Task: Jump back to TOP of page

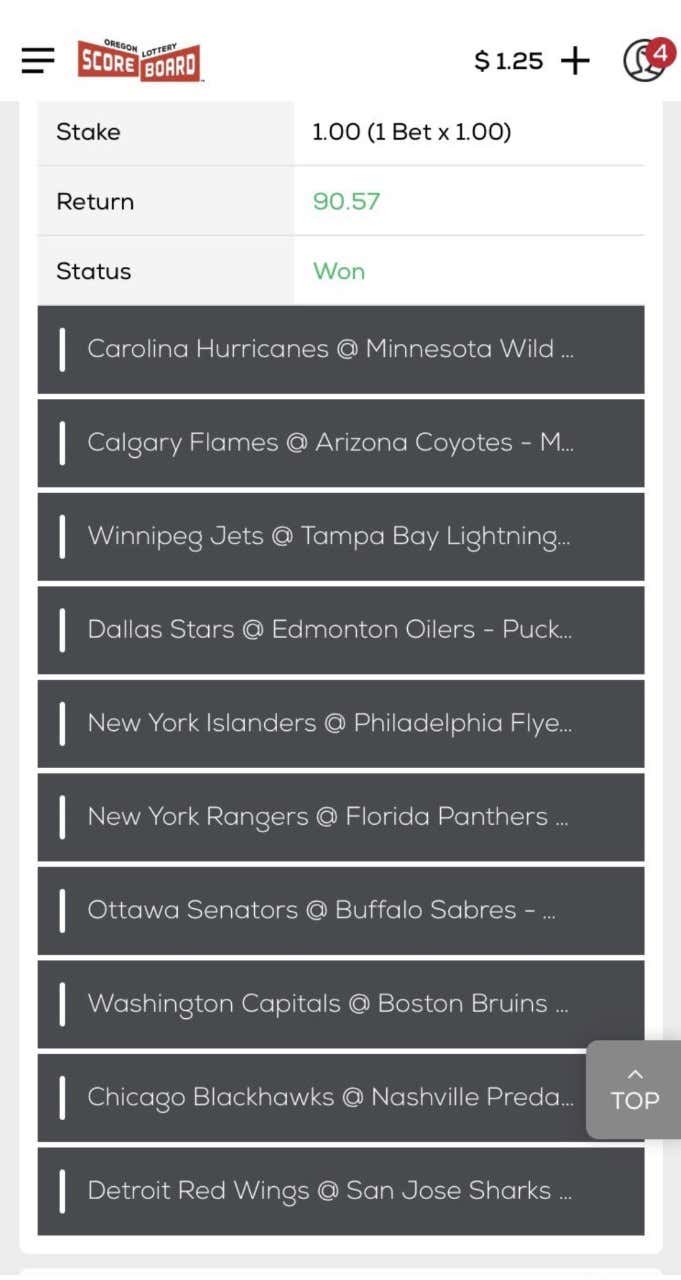Action: pos(634,1090)
